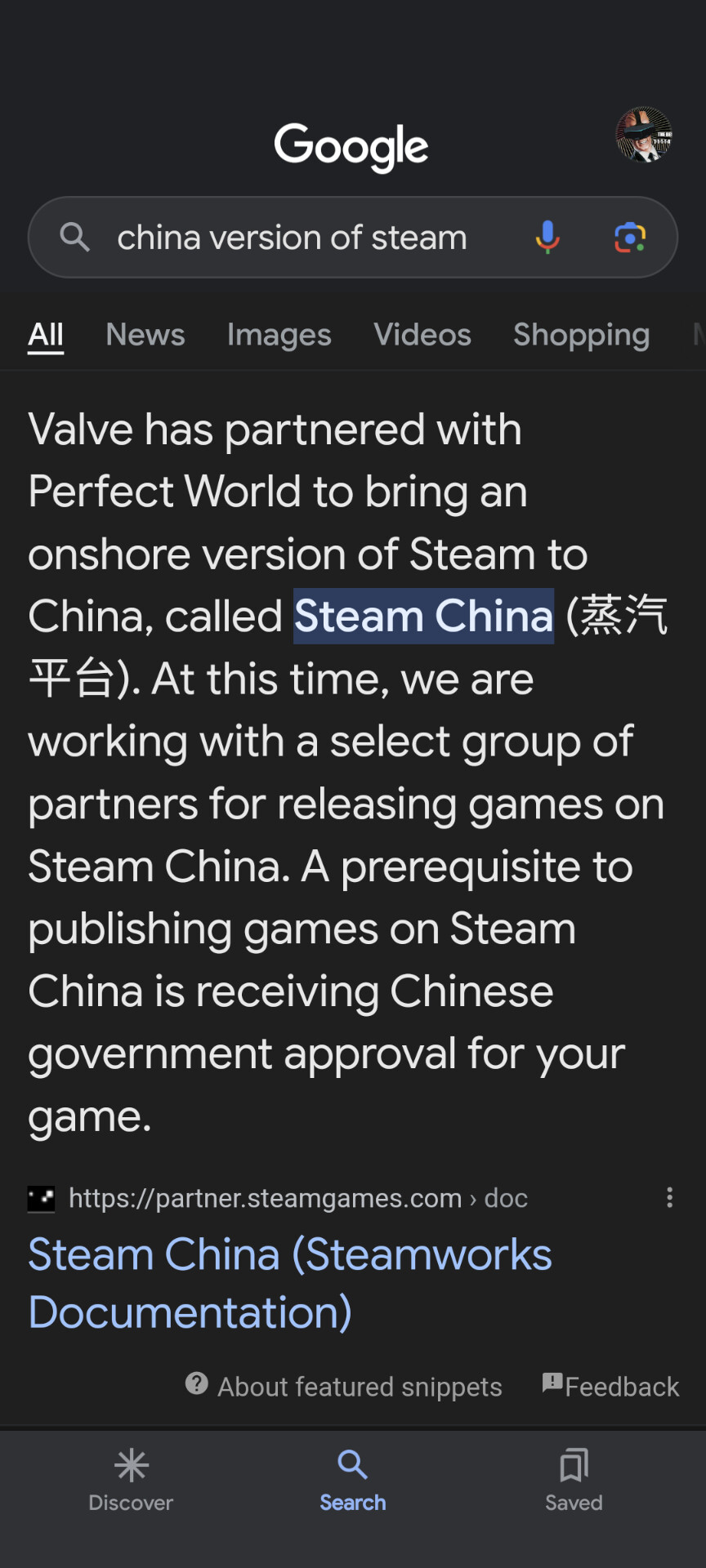Switch to the Images tab
This screenshot has width=706, height=1568.
point(279,335)
